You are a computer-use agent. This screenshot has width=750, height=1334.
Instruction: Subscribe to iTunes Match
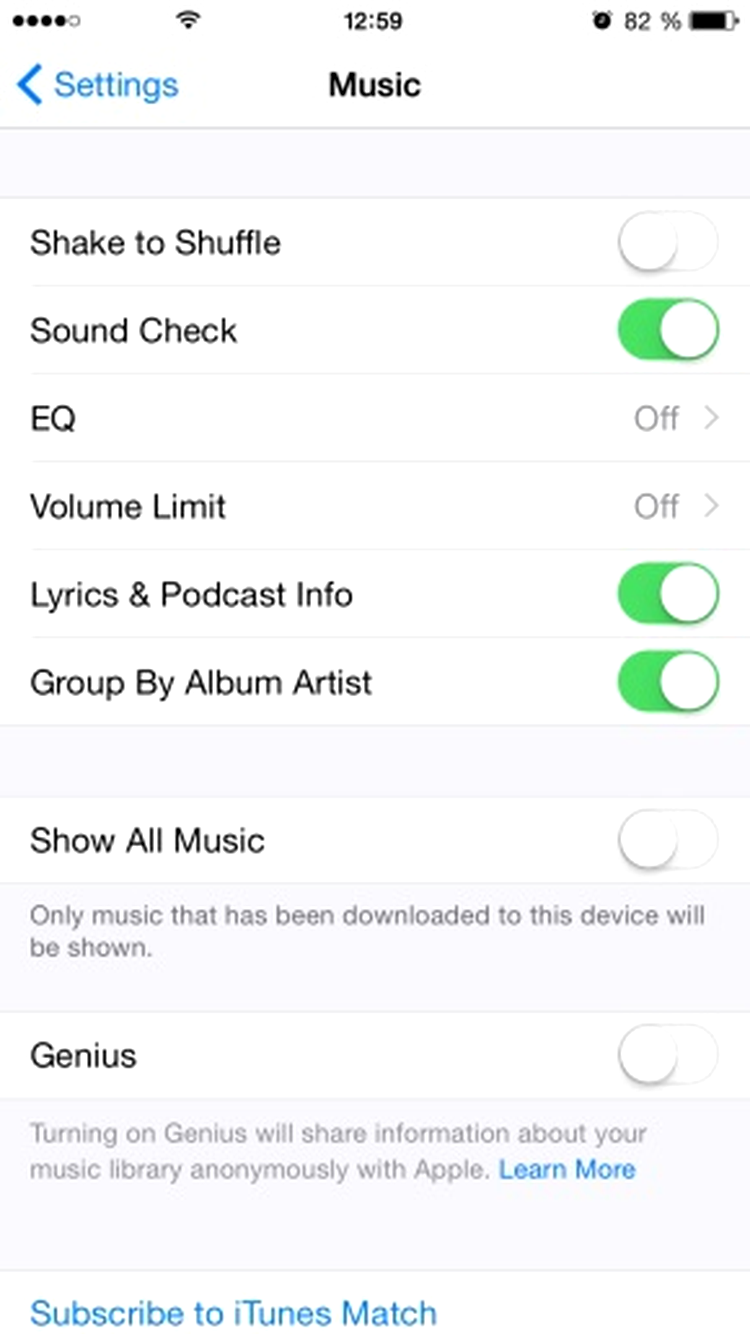coord(233,1311)
